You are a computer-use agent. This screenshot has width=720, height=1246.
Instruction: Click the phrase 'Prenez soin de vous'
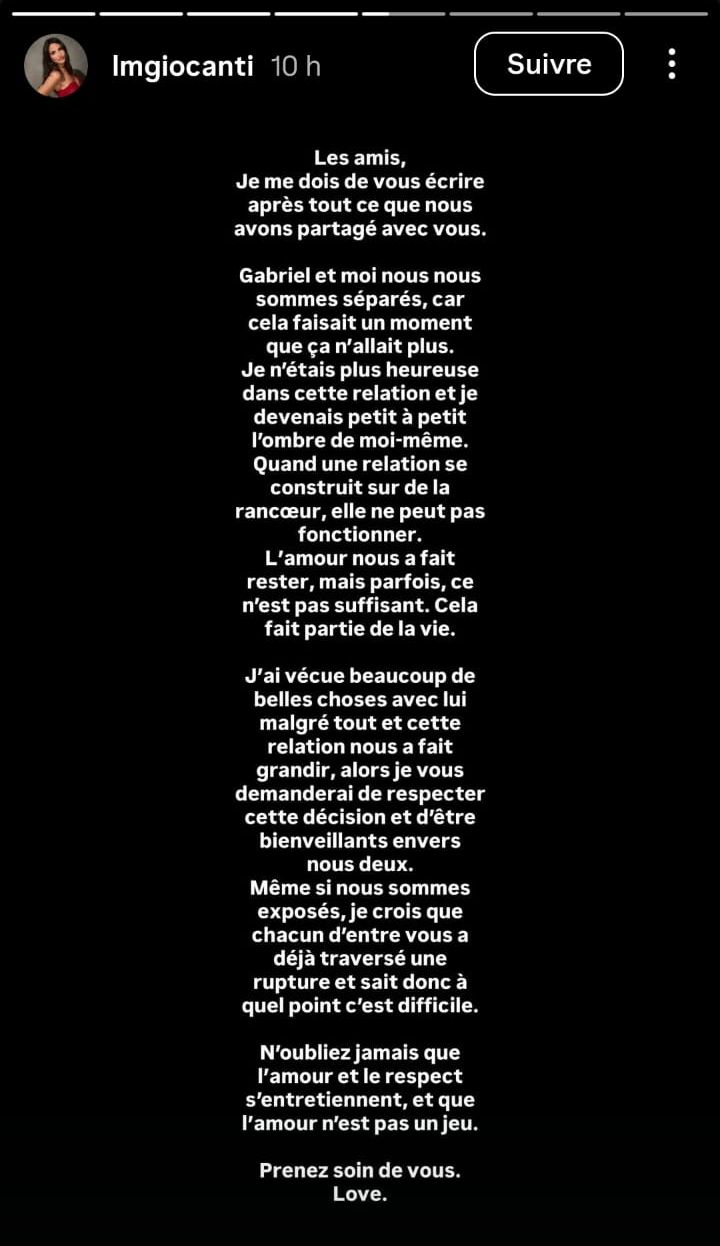(x=360, y=1170)
